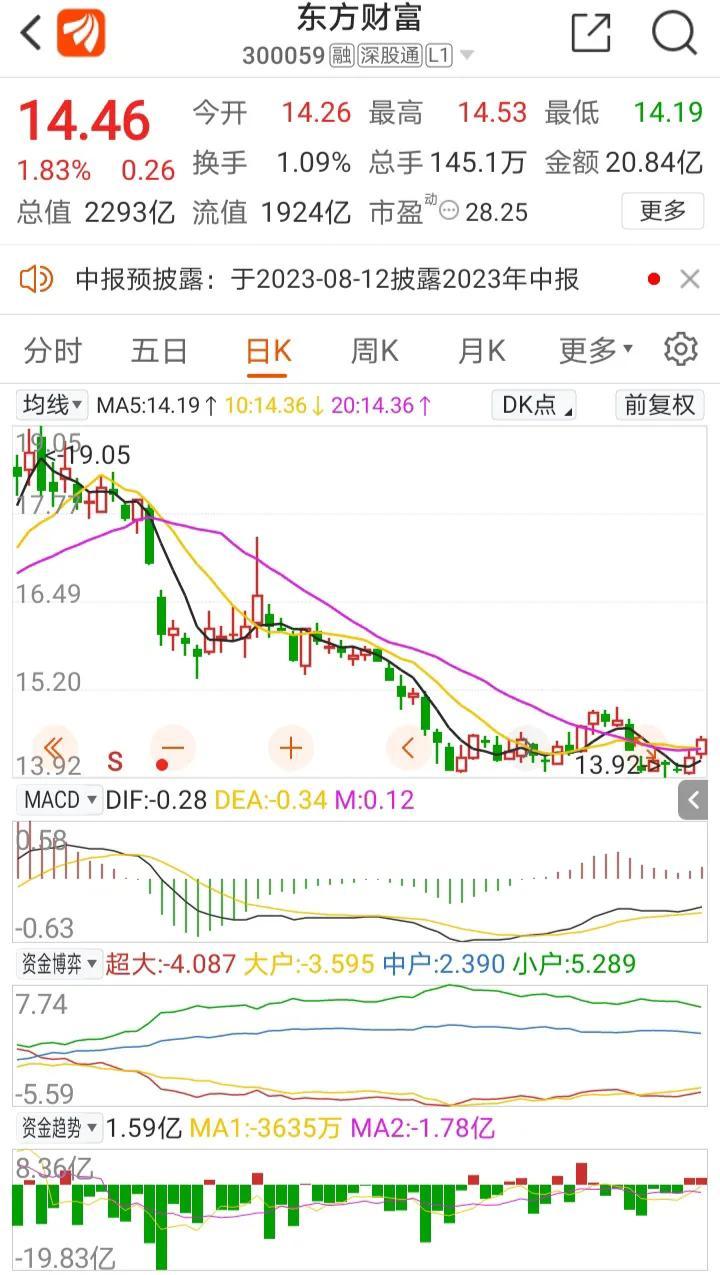Select the 周K chart tab
Viewport: 720px width, 1275px height.
point(375,351)
